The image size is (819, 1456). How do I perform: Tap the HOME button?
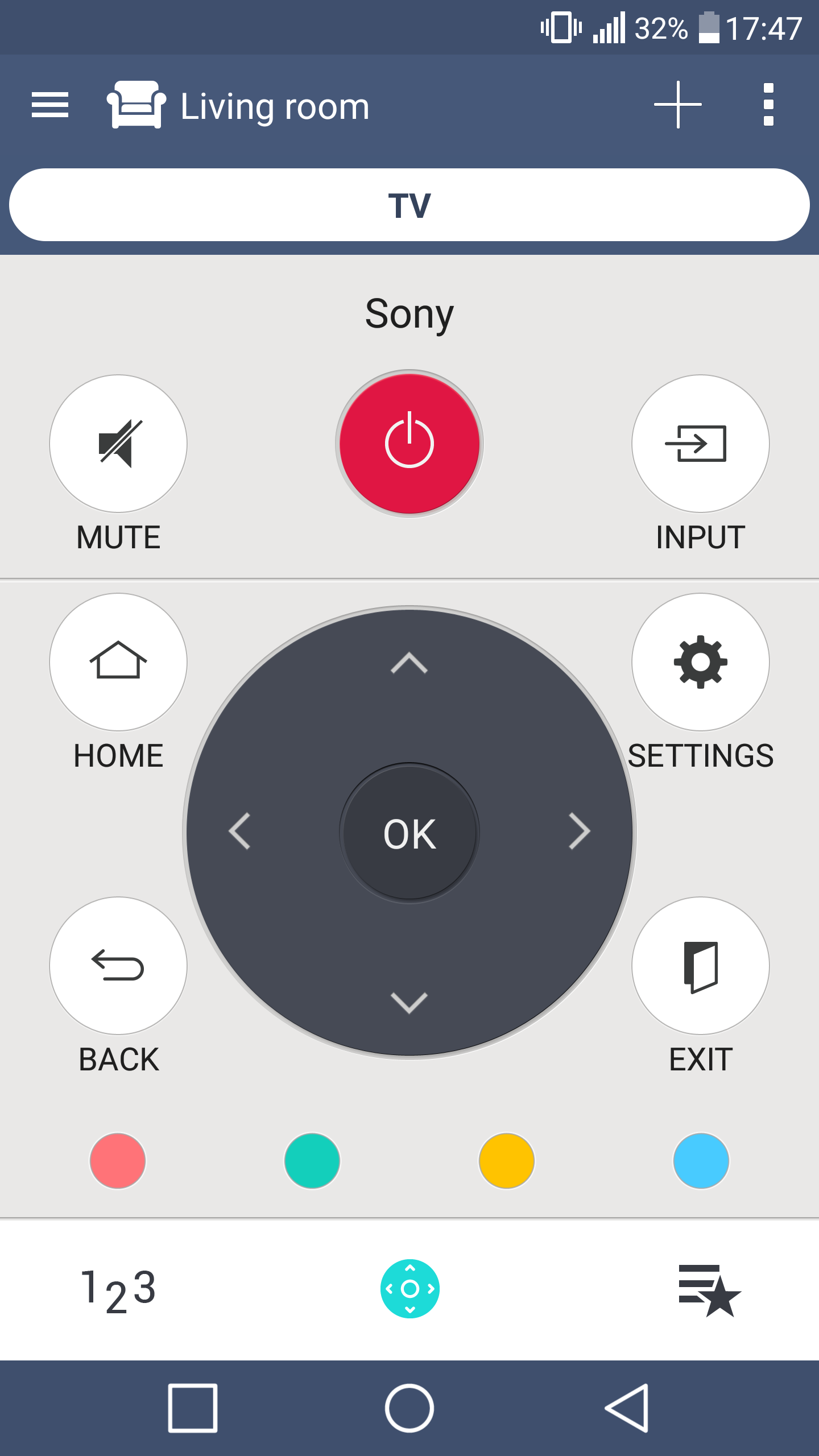click(118, 662)
